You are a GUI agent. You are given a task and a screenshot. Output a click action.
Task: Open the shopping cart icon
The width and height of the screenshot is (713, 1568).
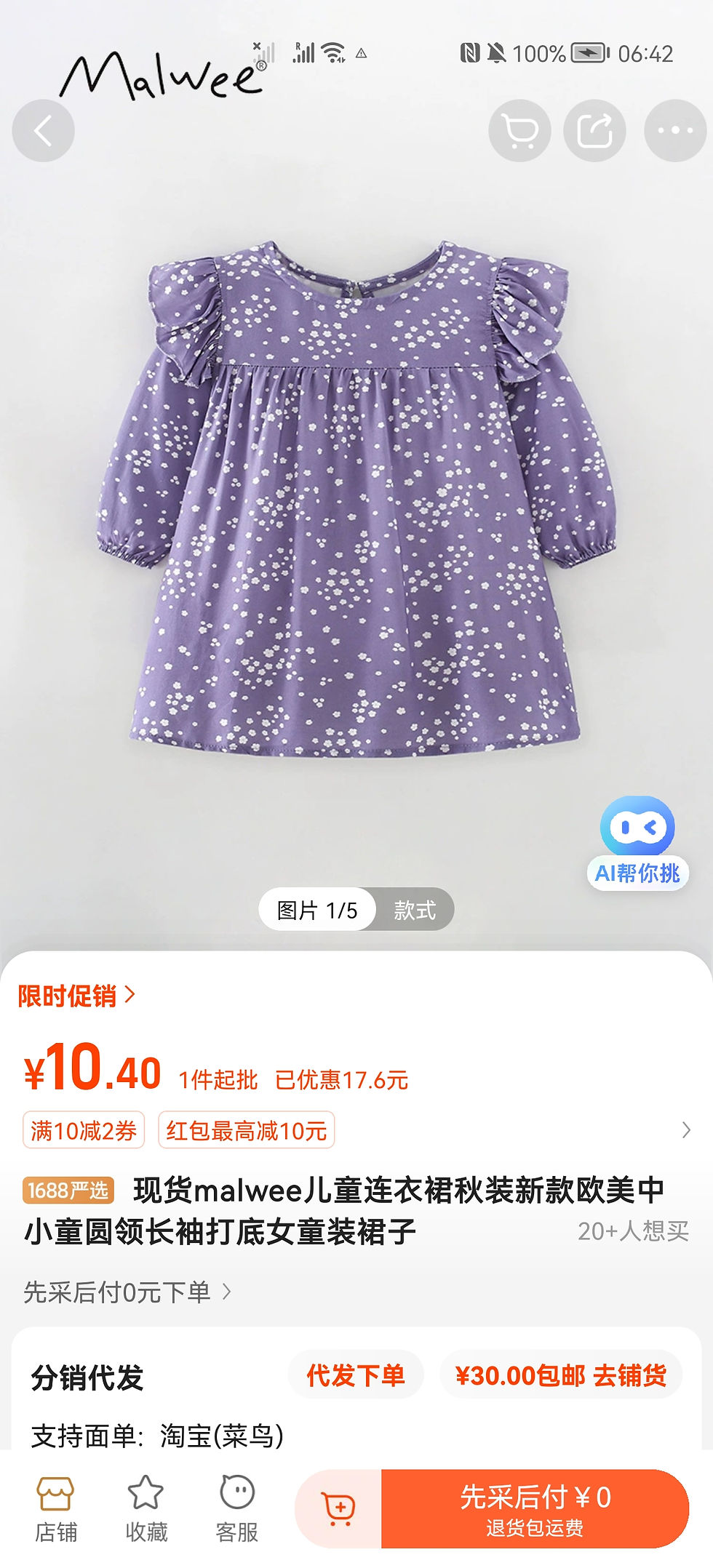[x=519, y=131]
